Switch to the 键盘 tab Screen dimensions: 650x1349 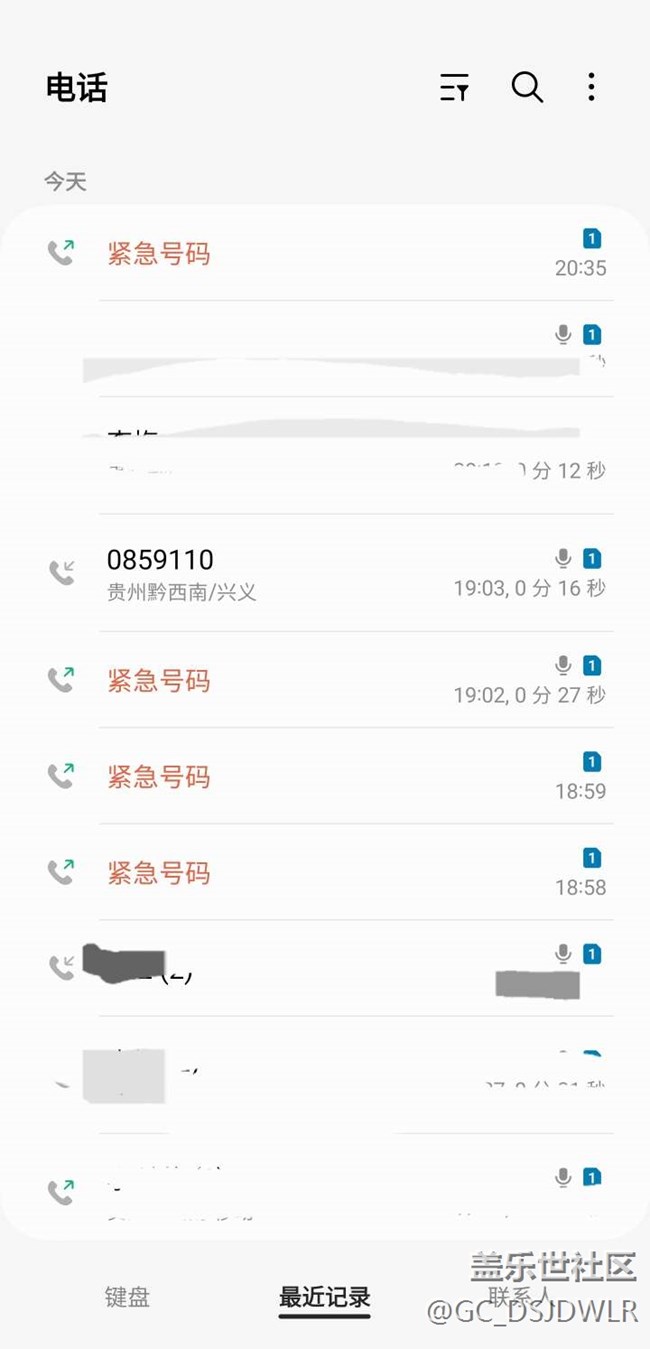pyautogui.click(x=127, y=1297)
